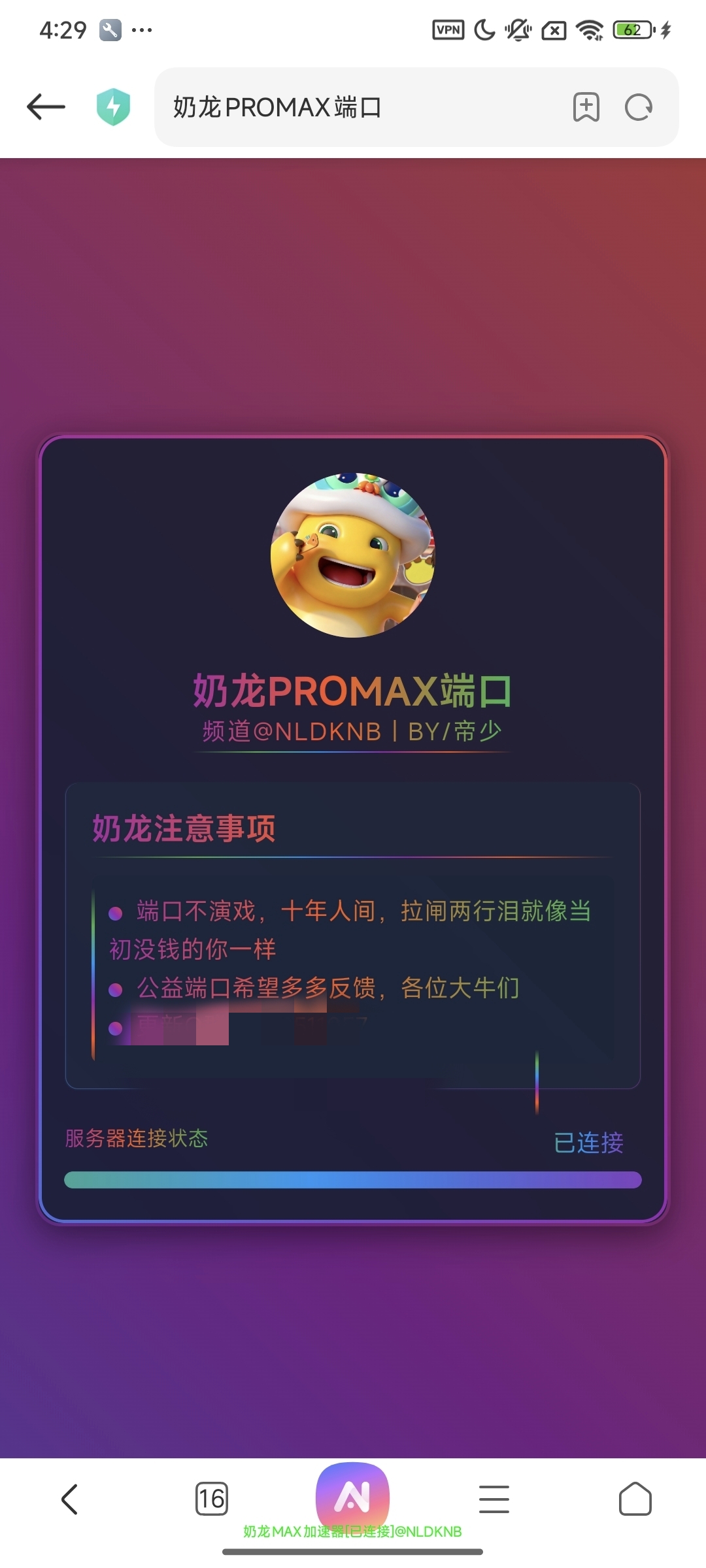
Task: Open the green shield security icon
Action: tap(113, 106)
